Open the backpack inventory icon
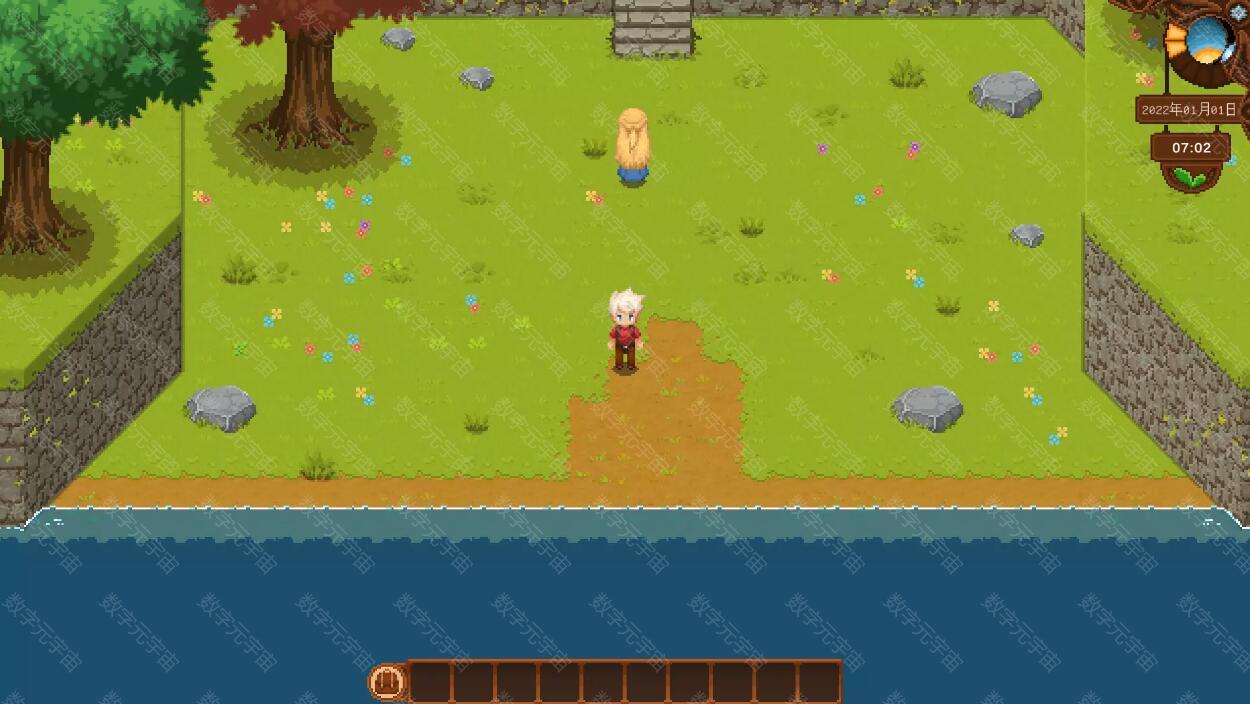This screenshot has width=1250, height=704. tap(387, 682)
